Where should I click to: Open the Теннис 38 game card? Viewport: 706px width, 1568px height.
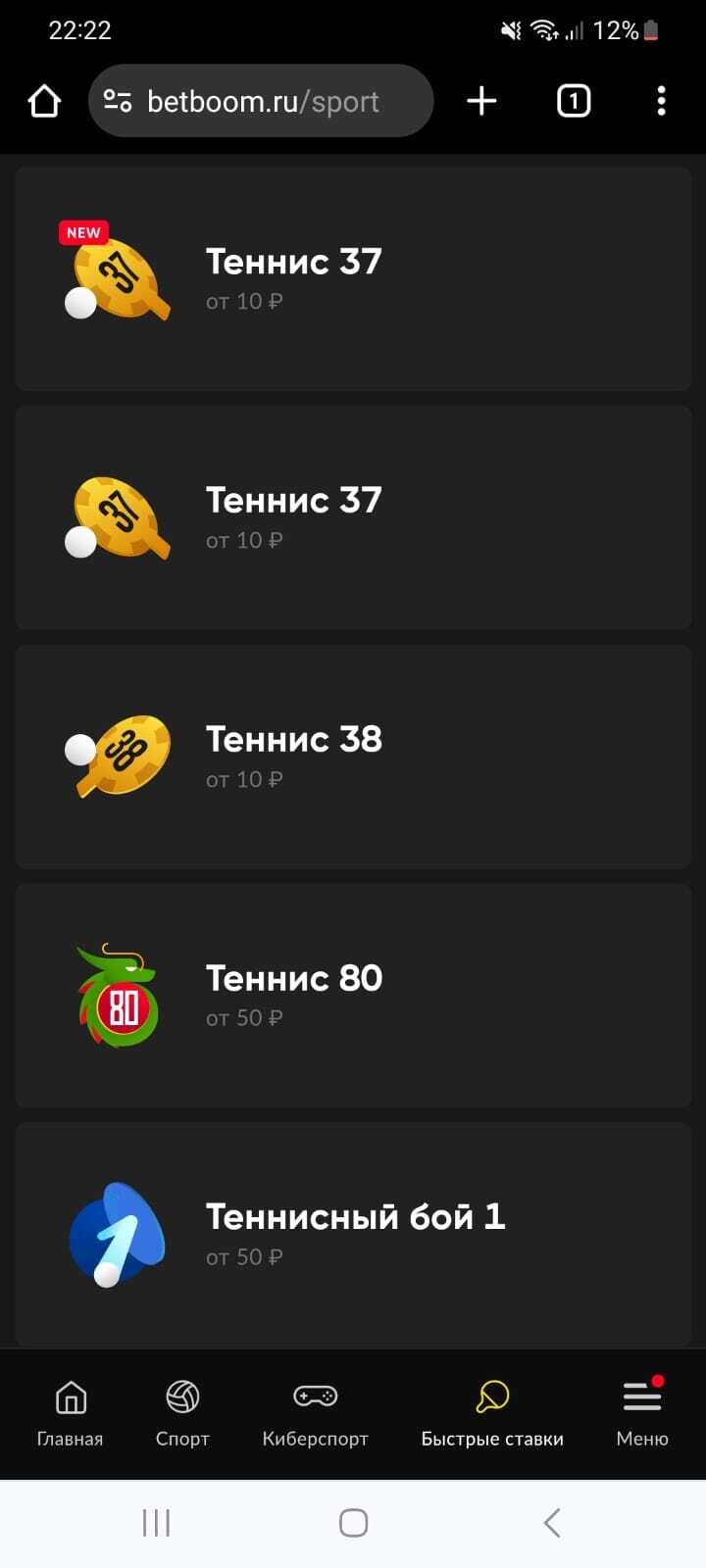pyautogui.click(x=353, y=756)
